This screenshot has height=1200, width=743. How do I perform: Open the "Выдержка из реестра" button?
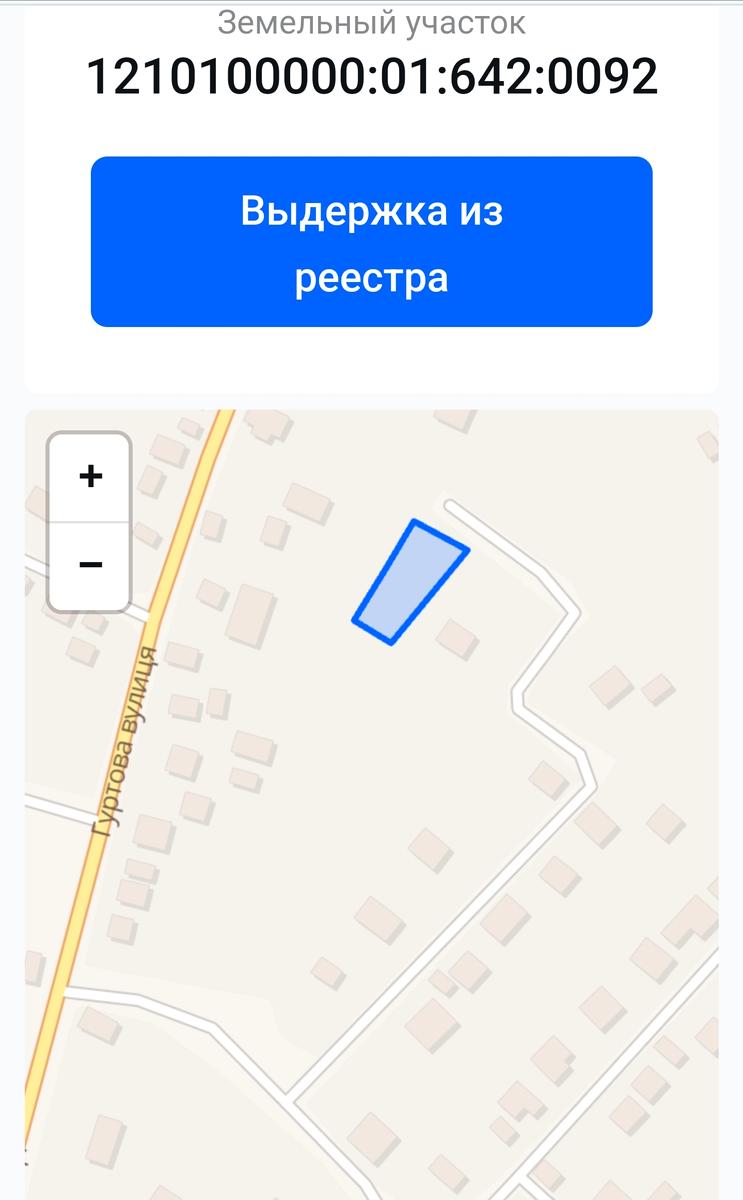pyautogui.click(x=371, y=242)
